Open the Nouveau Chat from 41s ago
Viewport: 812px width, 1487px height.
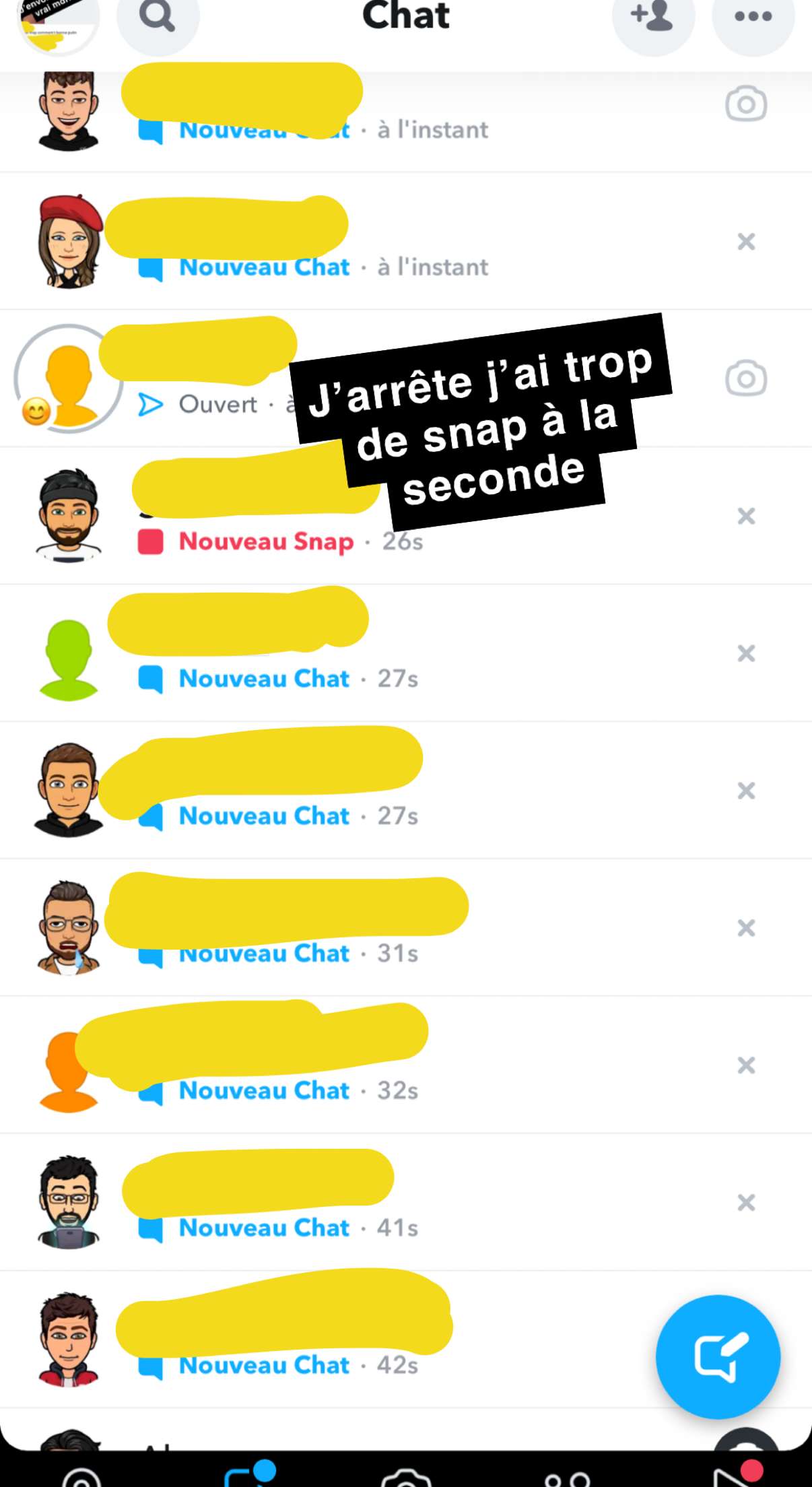[x=405, y=1202]
